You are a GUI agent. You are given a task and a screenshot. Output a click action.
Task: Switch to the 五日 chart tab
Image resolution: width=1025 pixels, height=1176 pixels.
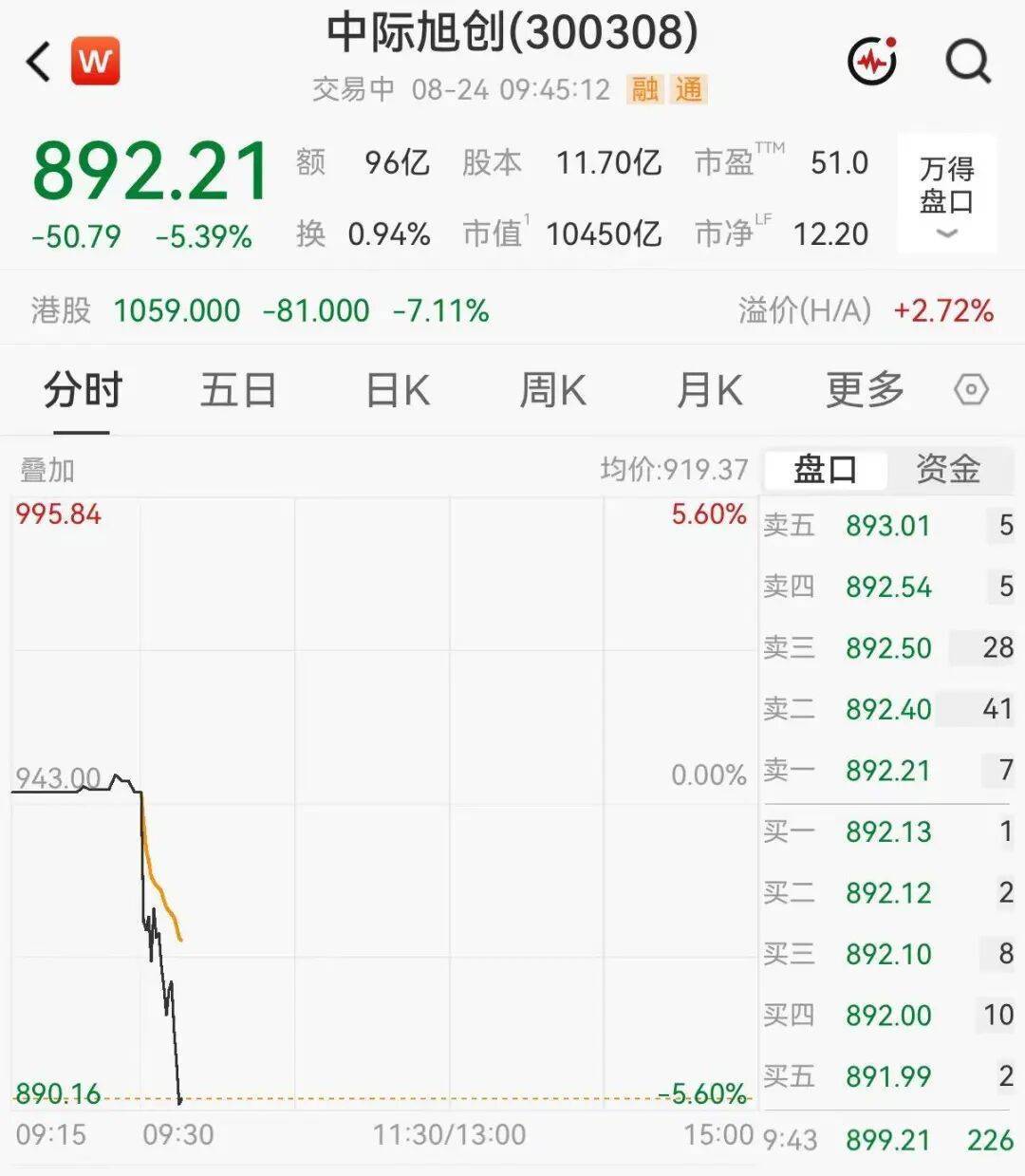[237, 390]
